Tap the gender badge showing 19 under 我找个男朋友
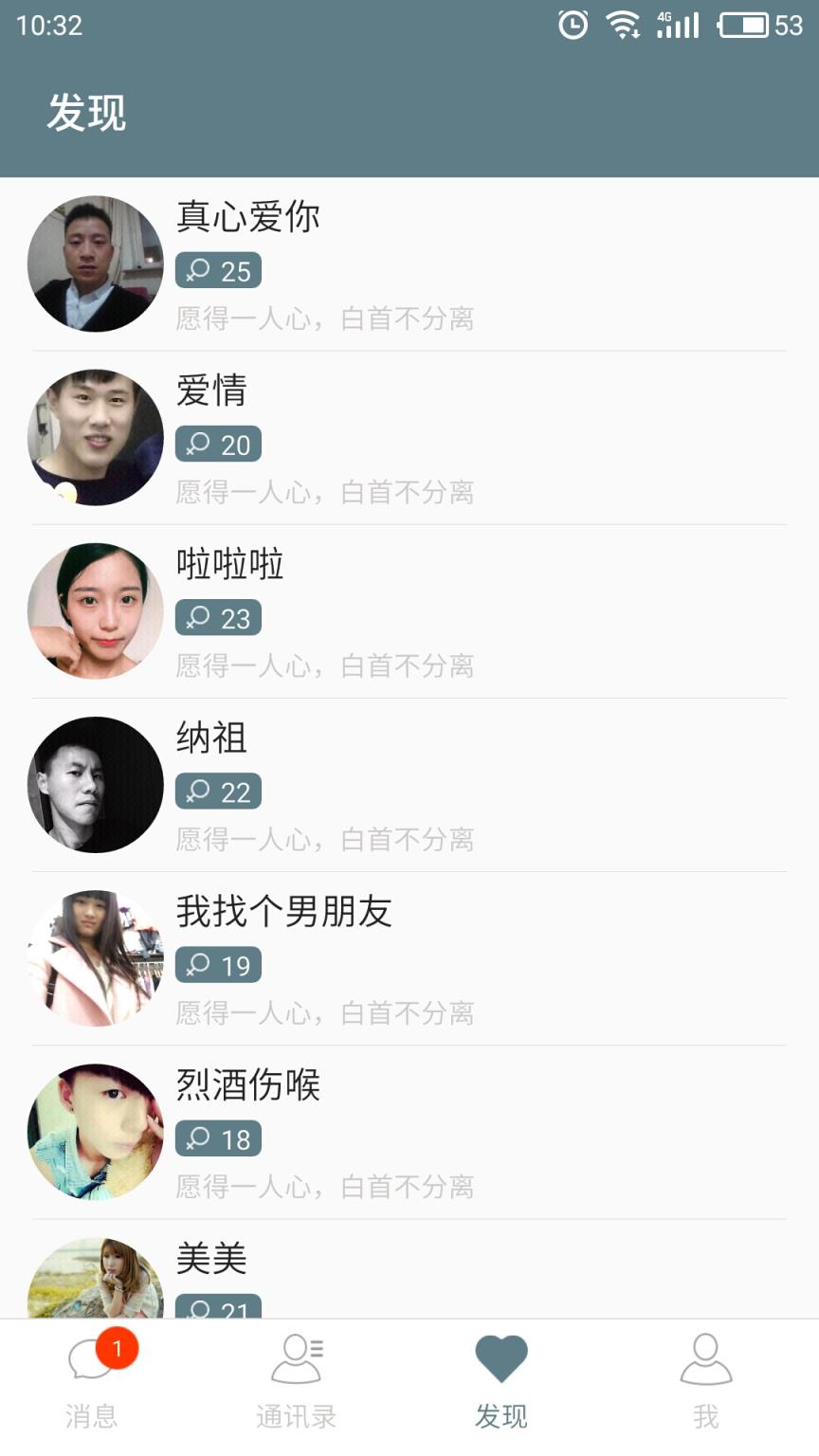This screenshot has height=1456, width=819. point(218,965)
